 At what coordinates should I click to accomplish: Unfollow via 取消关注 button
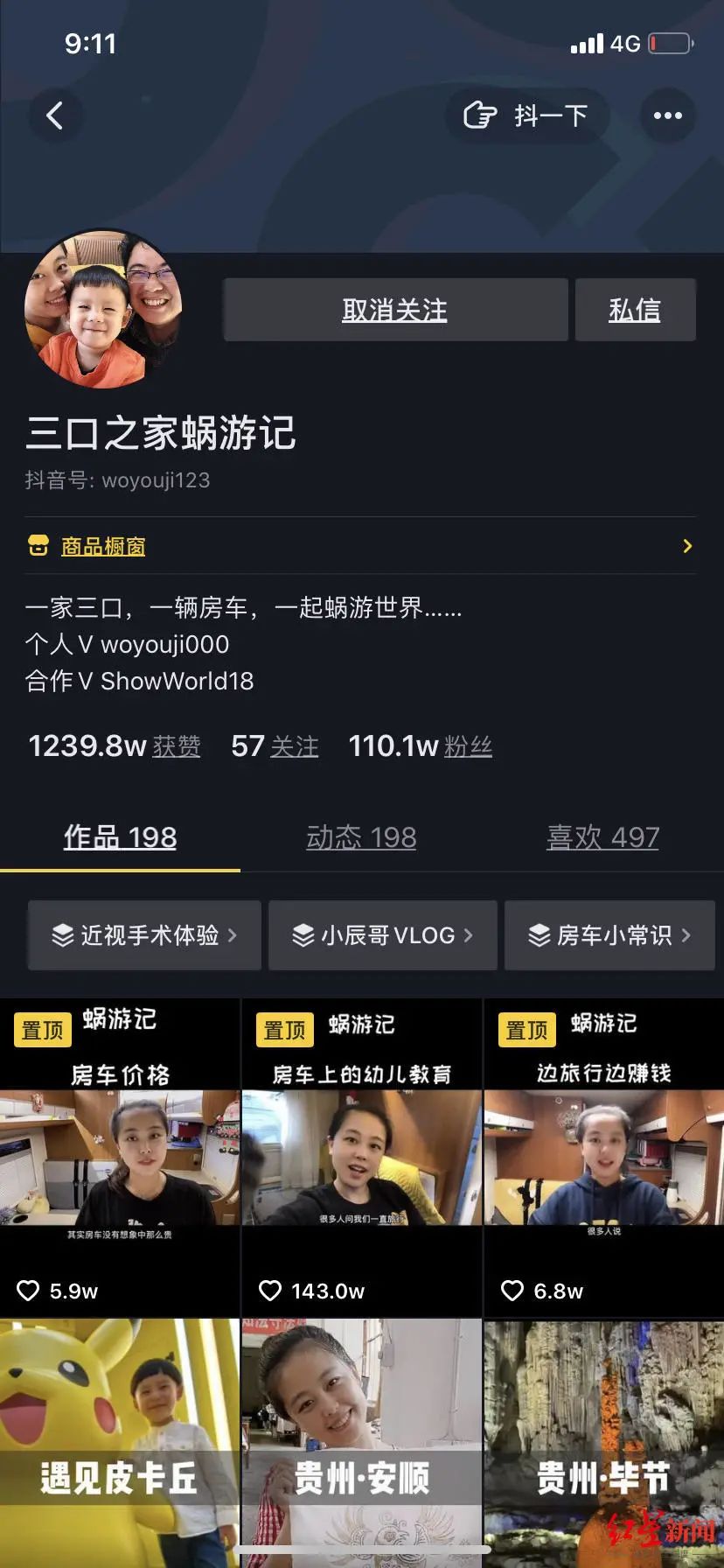pos(395,310)
